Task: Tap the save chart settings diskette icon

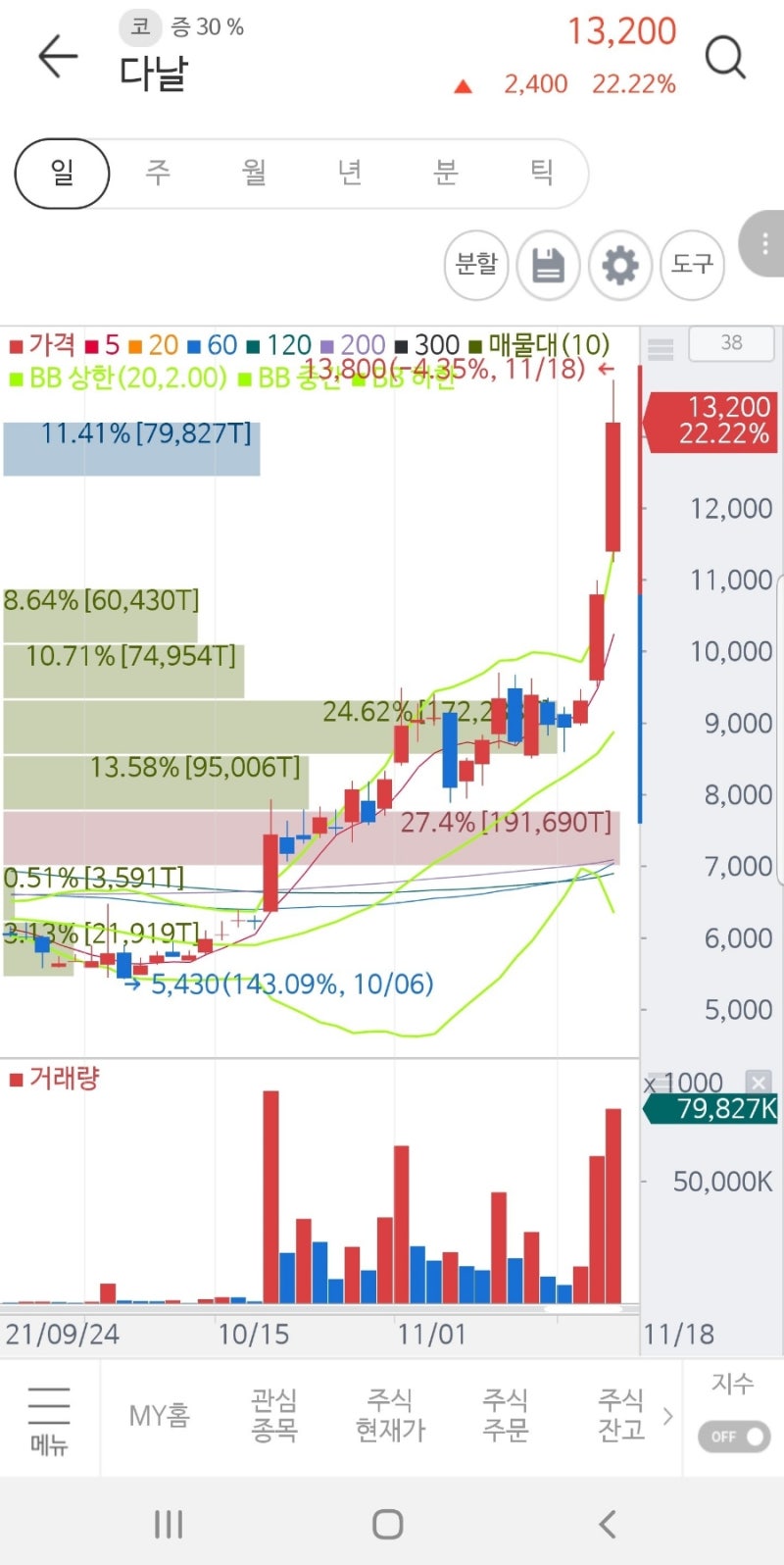Action: coord(549,265)
